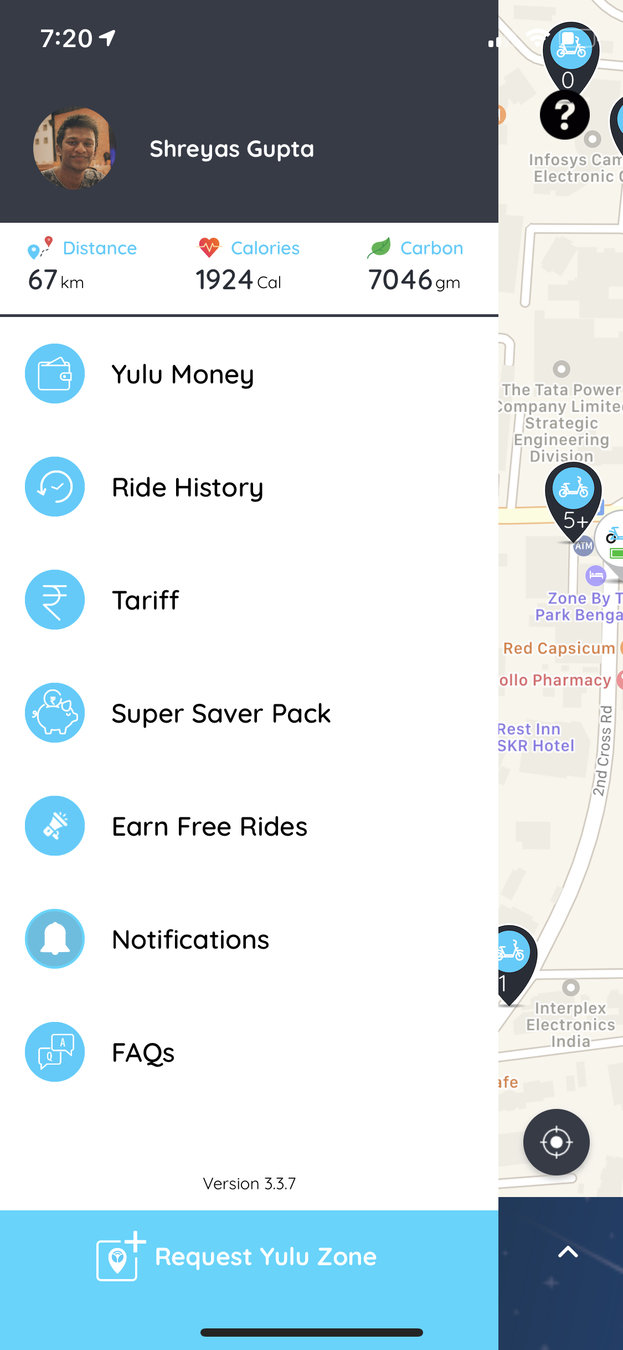The height and width of the screenshot is (1350, 623).
Task: Tap Request Yulu Zone button
Action: click(x=249, y=1257)
